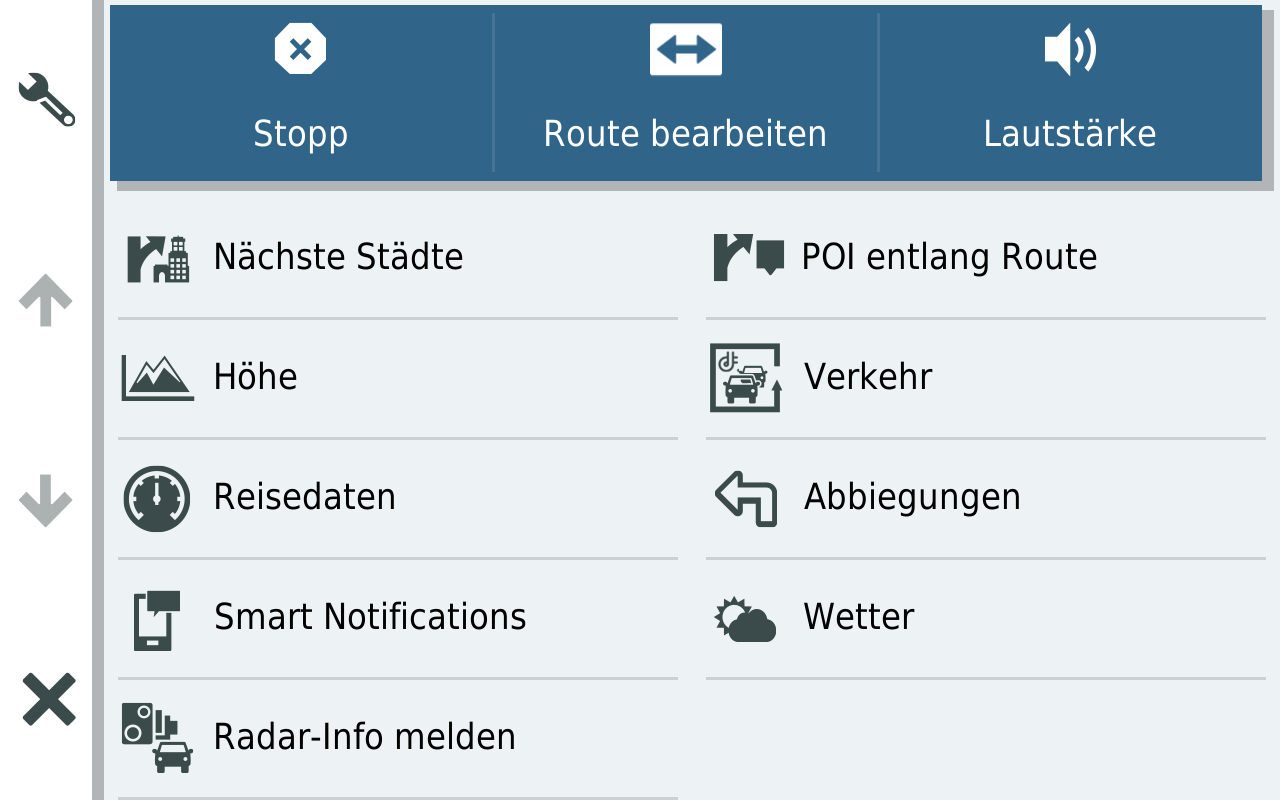Open Reisedaten

(397, 498)
